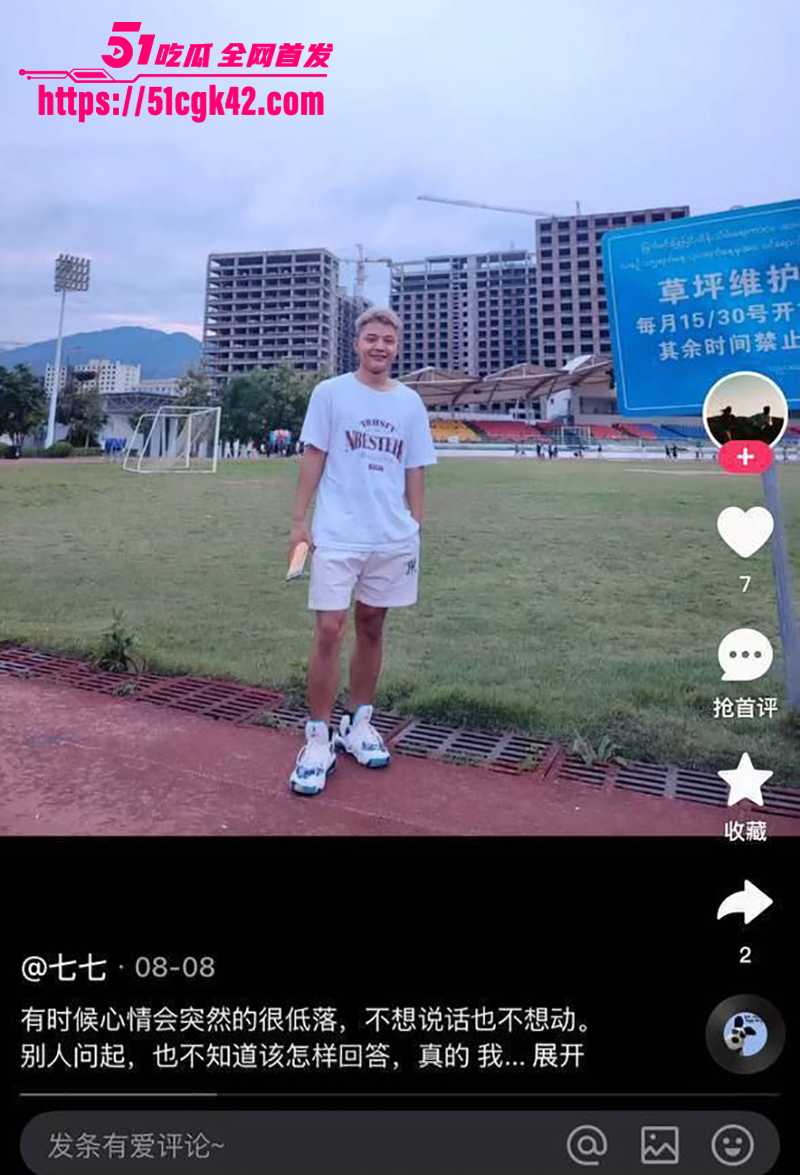Open comments via the 抢首评 bubble
800x1175 pixels.
[745, 656]
